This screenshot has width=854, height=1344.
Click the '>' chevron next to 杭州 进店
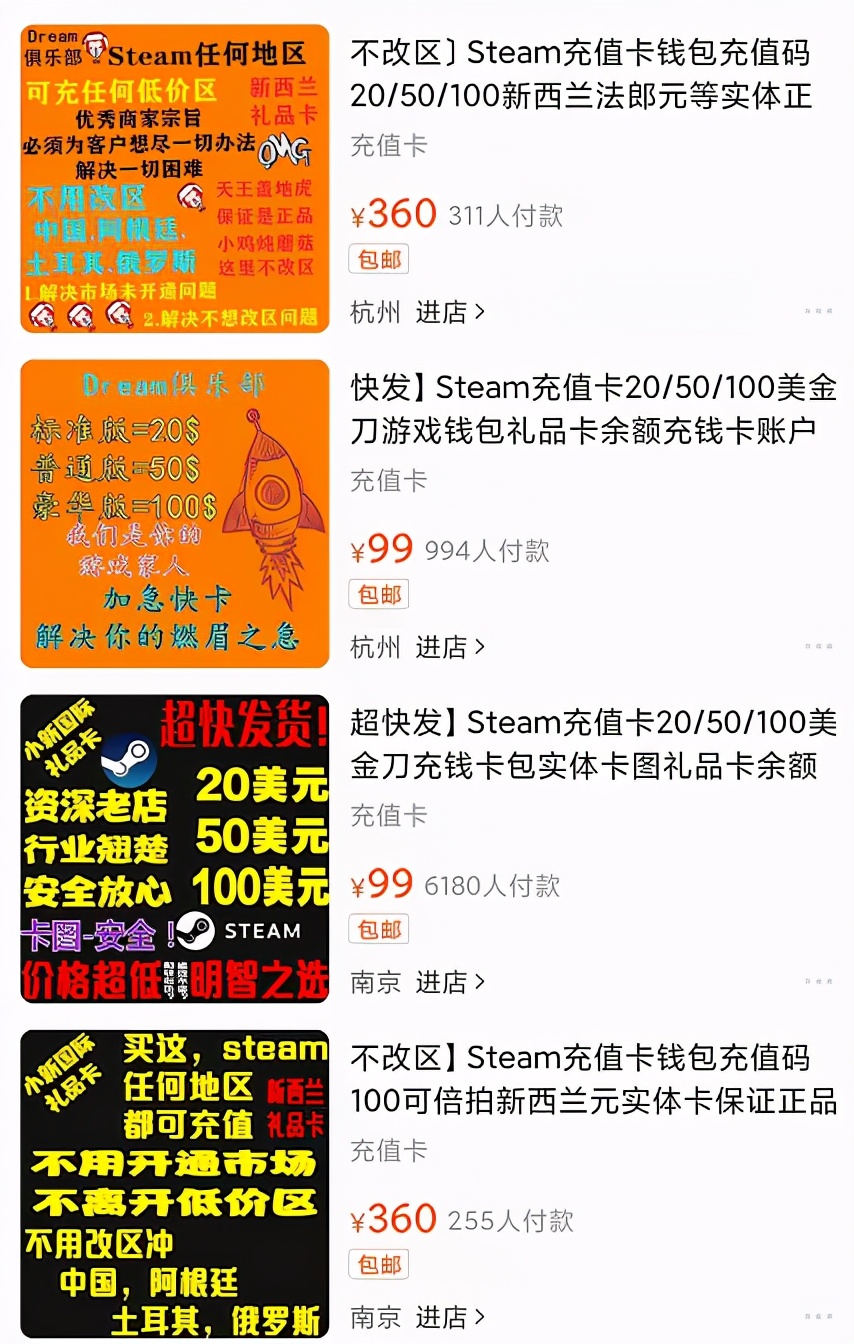click(478, 312)
